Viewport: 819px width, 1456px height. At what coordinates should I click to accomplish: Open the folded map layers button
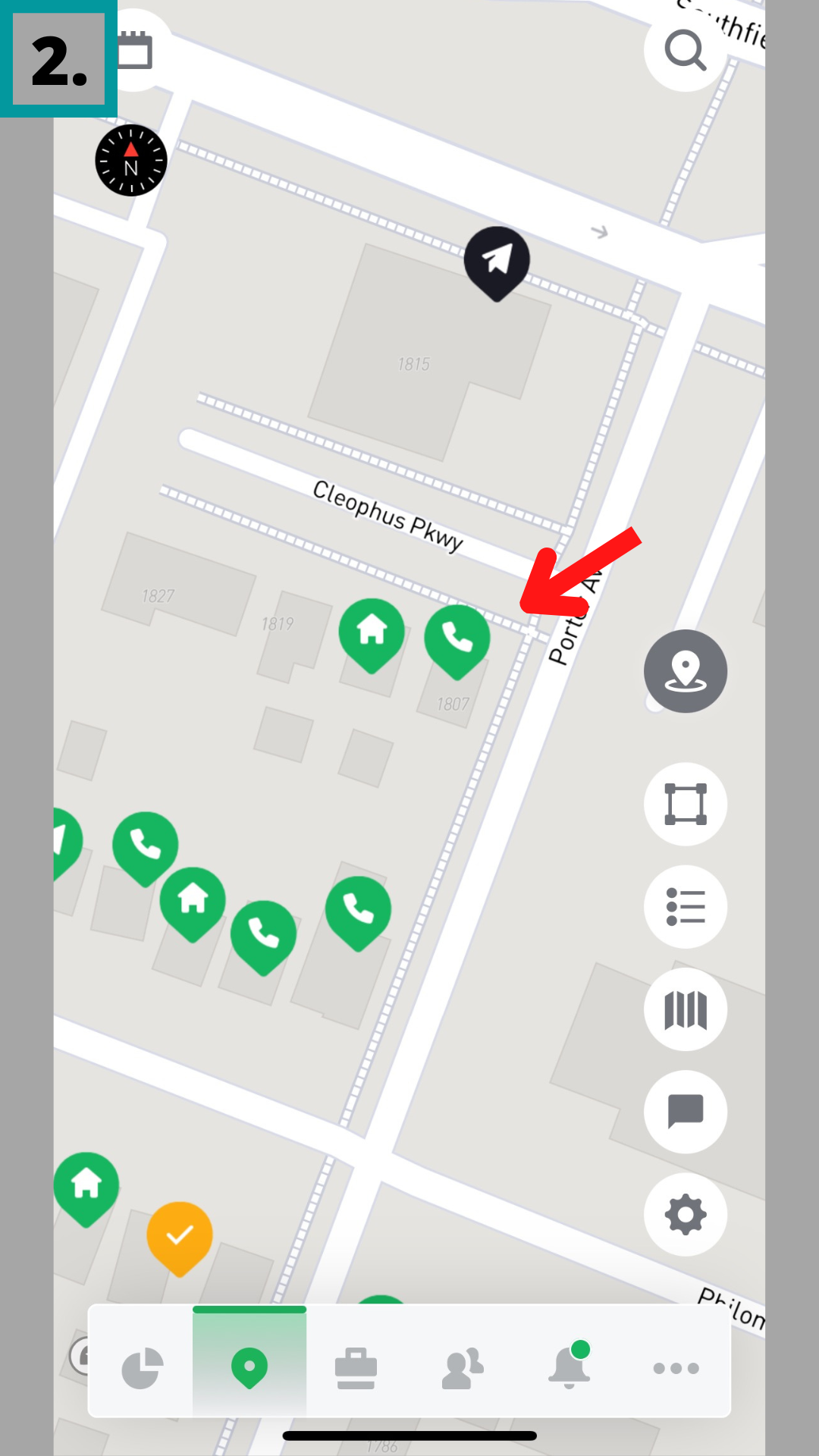(x=685, y=1009)
